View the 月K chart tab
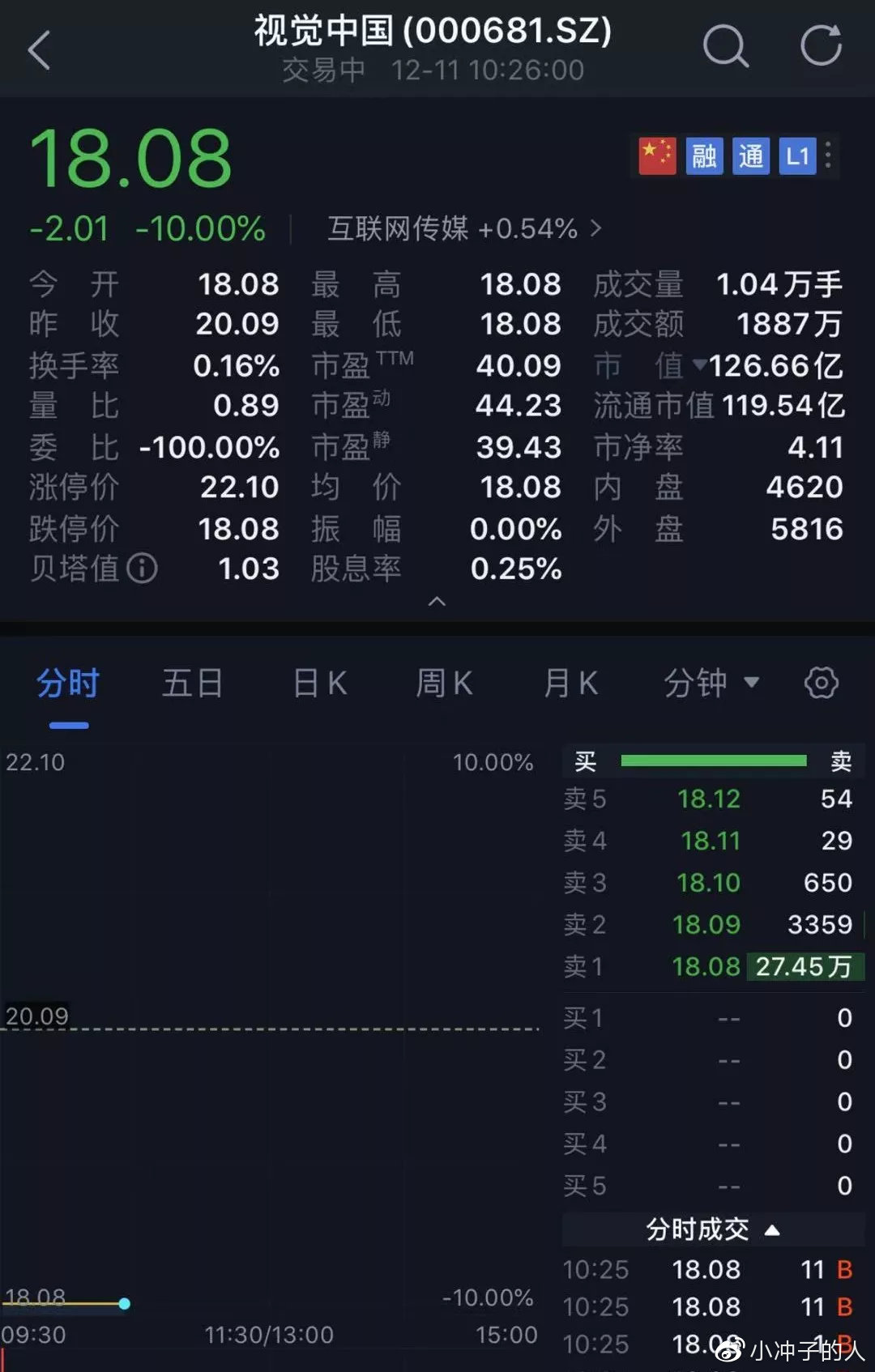The image size is (875, 1372). pos(571,683)
